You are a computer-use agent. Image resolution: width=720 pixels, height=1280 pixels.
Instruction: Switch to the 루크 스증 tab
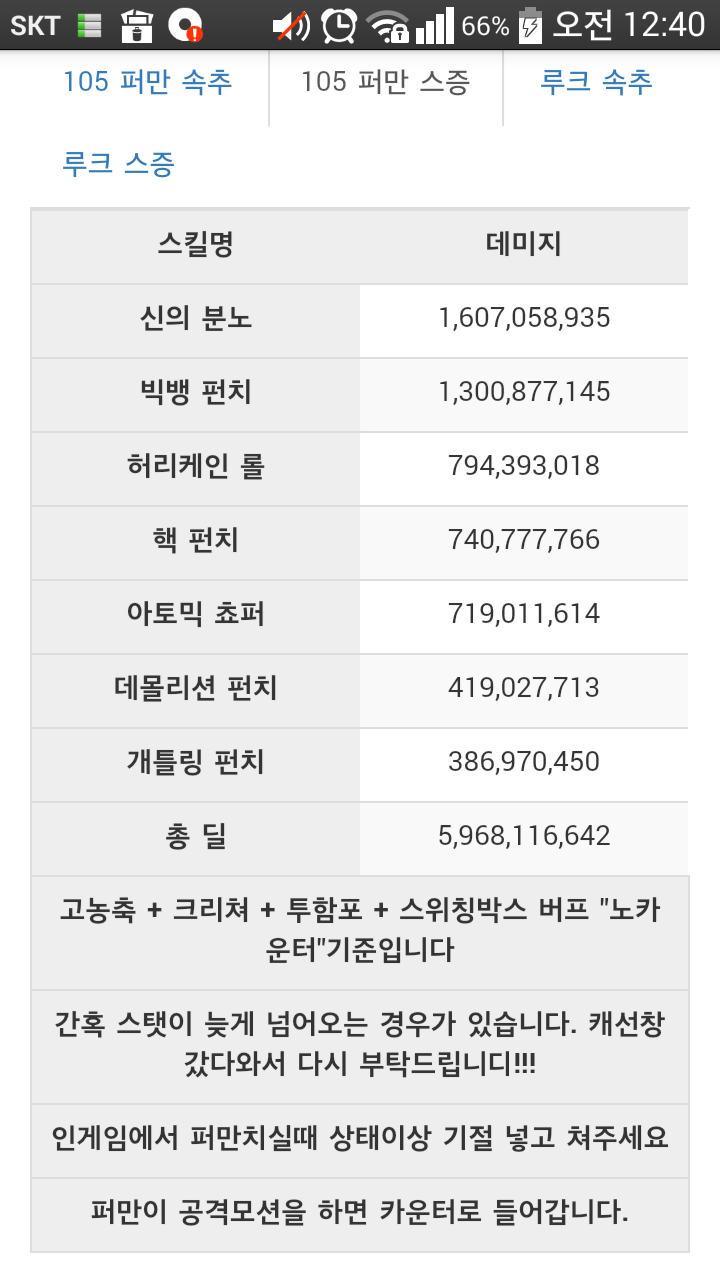tap(118, 163)
